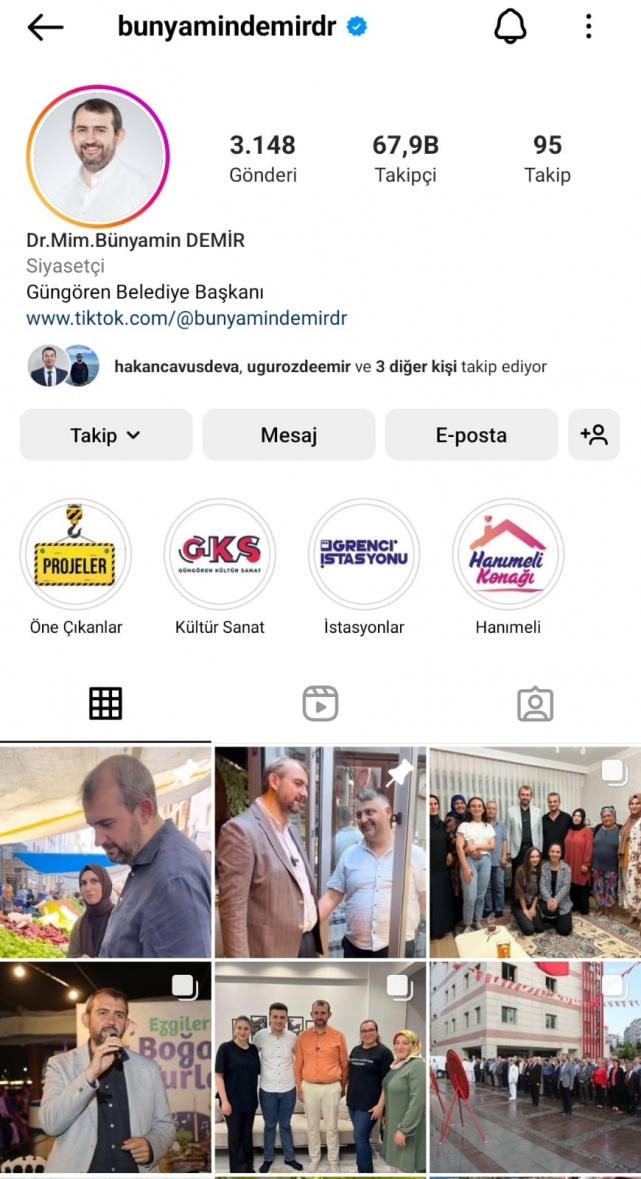Expand the Takip dropdown button
641x1179 pixels.
pos(106,435)
